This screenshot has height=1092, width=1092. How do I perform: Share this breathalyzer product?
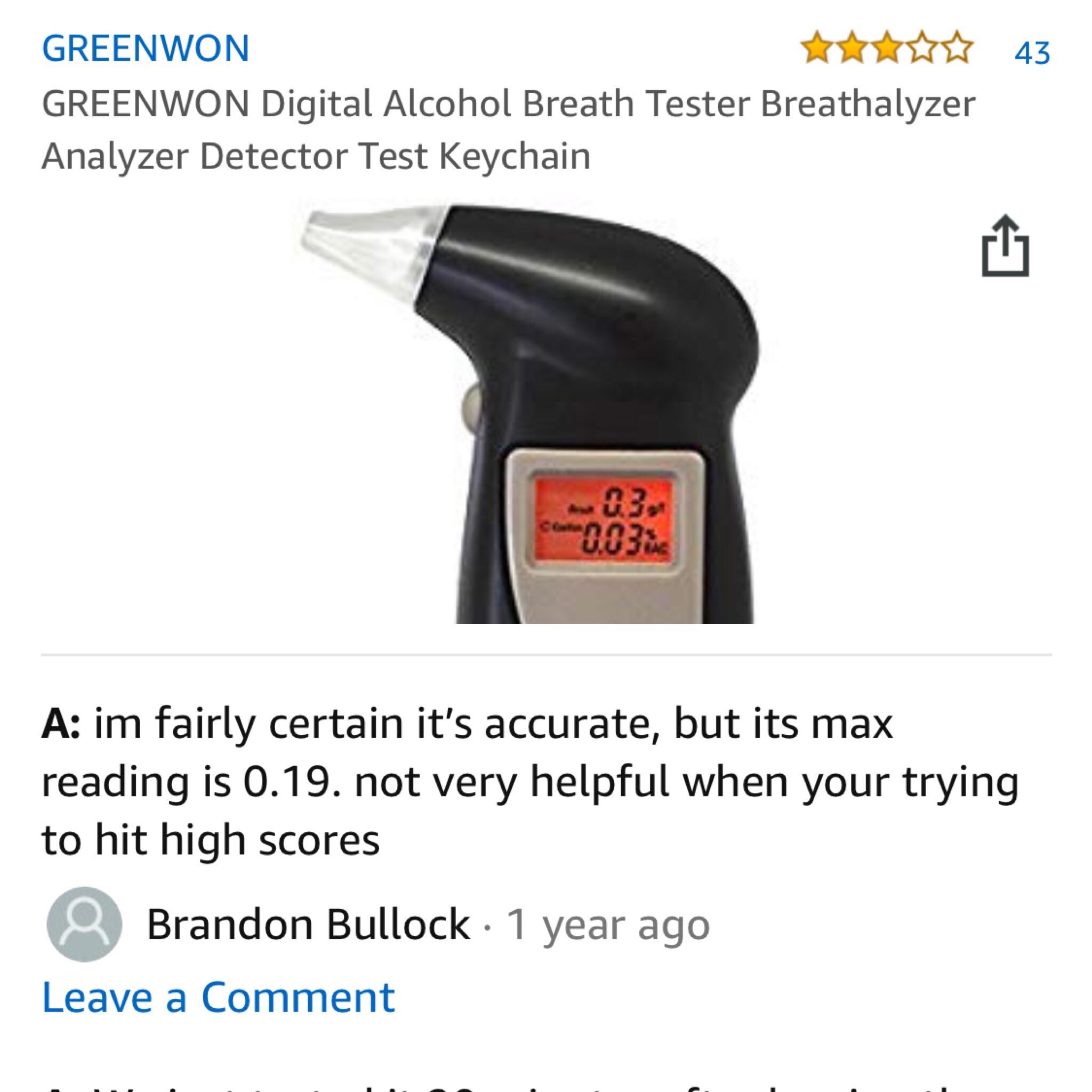(1005, 246)
